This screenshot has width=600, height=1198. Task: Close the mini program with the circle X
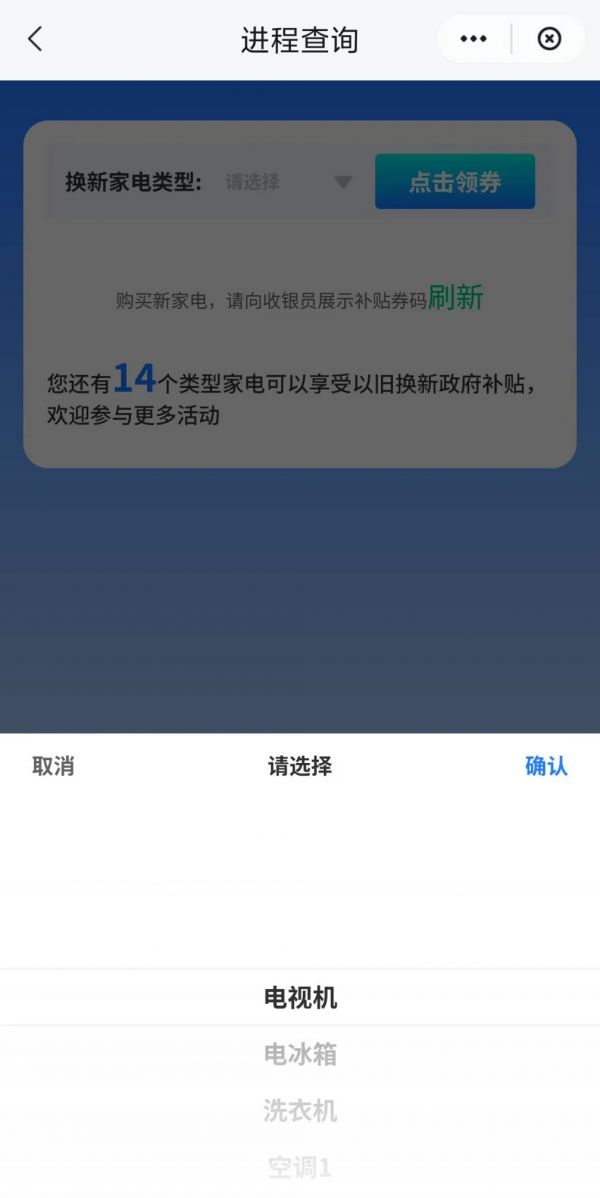click(x=549, y=39)
